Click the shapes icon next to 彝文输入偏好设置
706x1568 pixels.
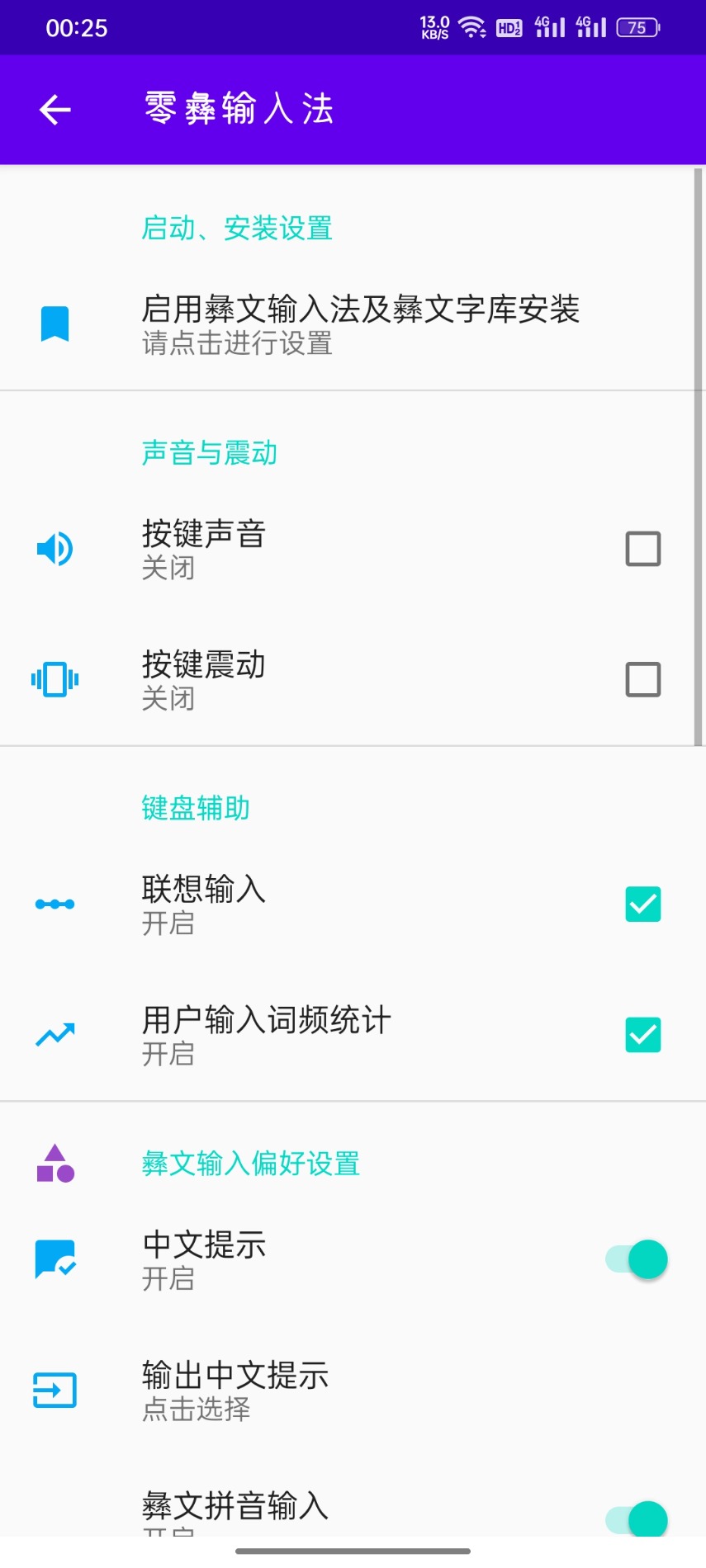coord(54,1164)
